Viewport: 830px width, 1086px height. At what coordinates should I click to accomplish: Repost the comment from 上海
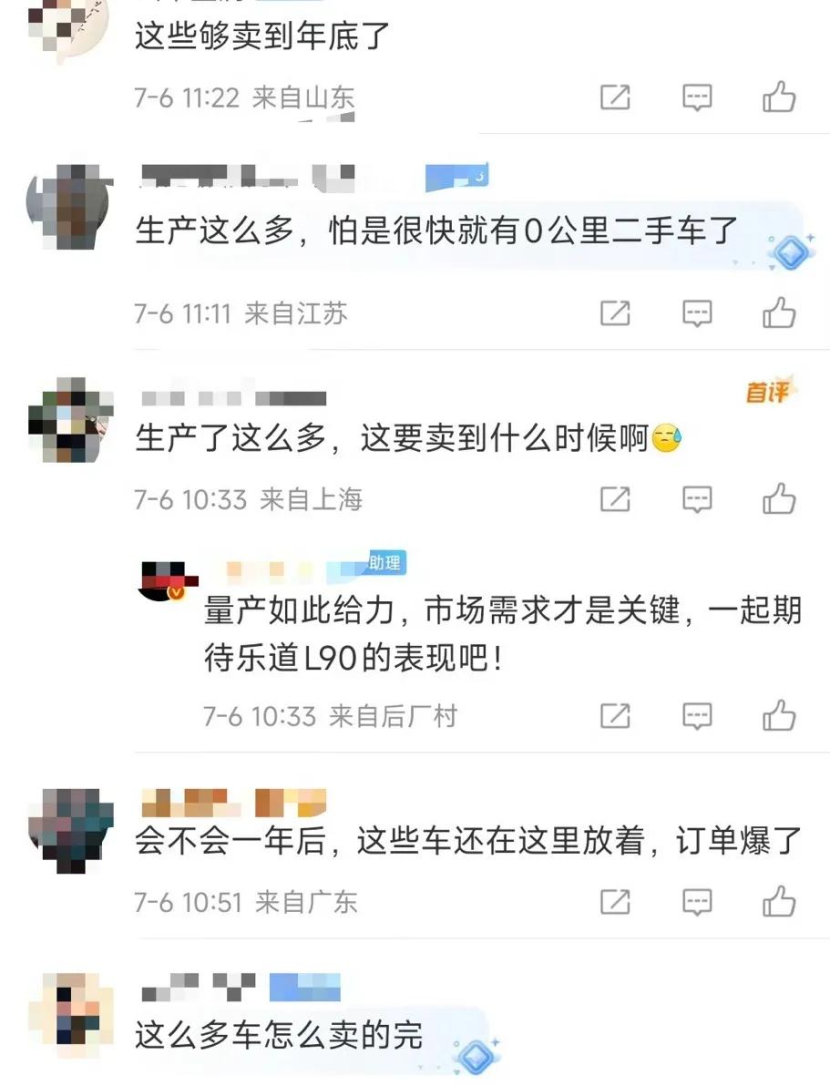coord(615,498)
